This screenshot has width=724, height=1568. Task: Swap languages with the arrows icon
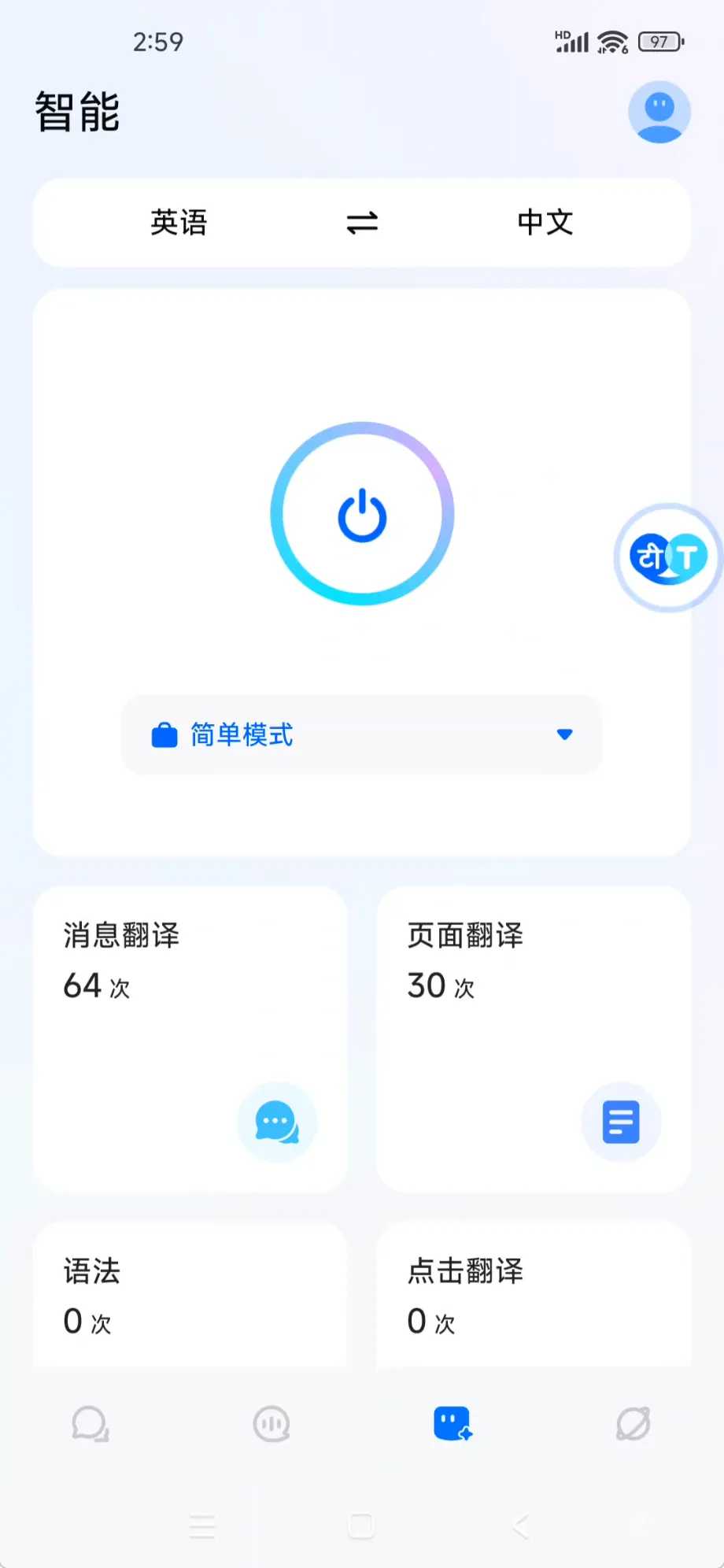pyautogui.click(x=362, y=223)
